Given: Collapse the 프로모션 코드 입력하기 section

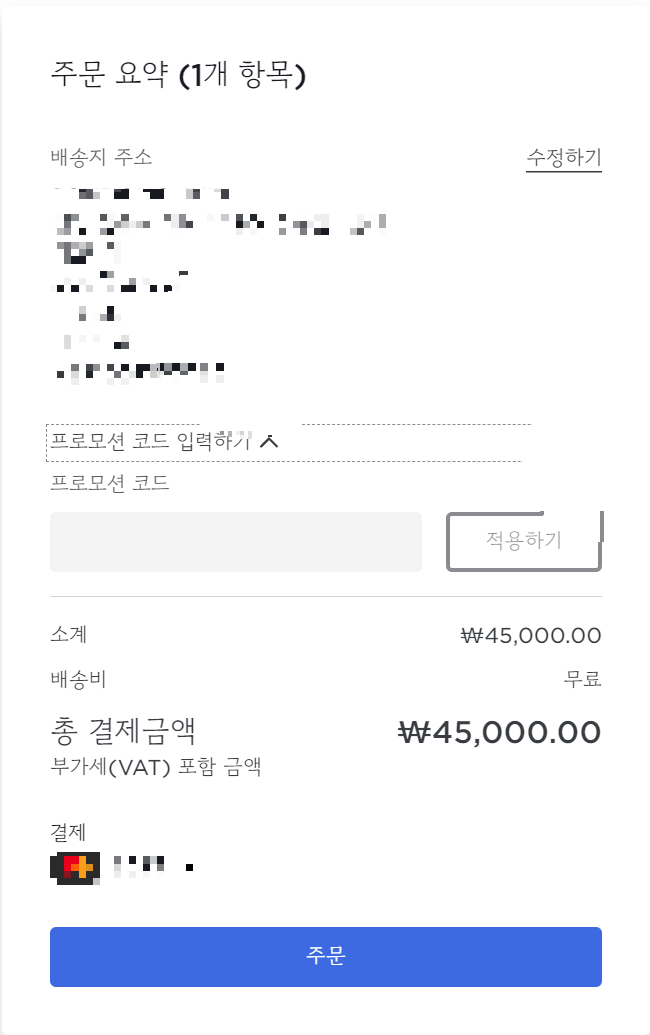Looking at the screenshot, I should click(x=164, y=441).
